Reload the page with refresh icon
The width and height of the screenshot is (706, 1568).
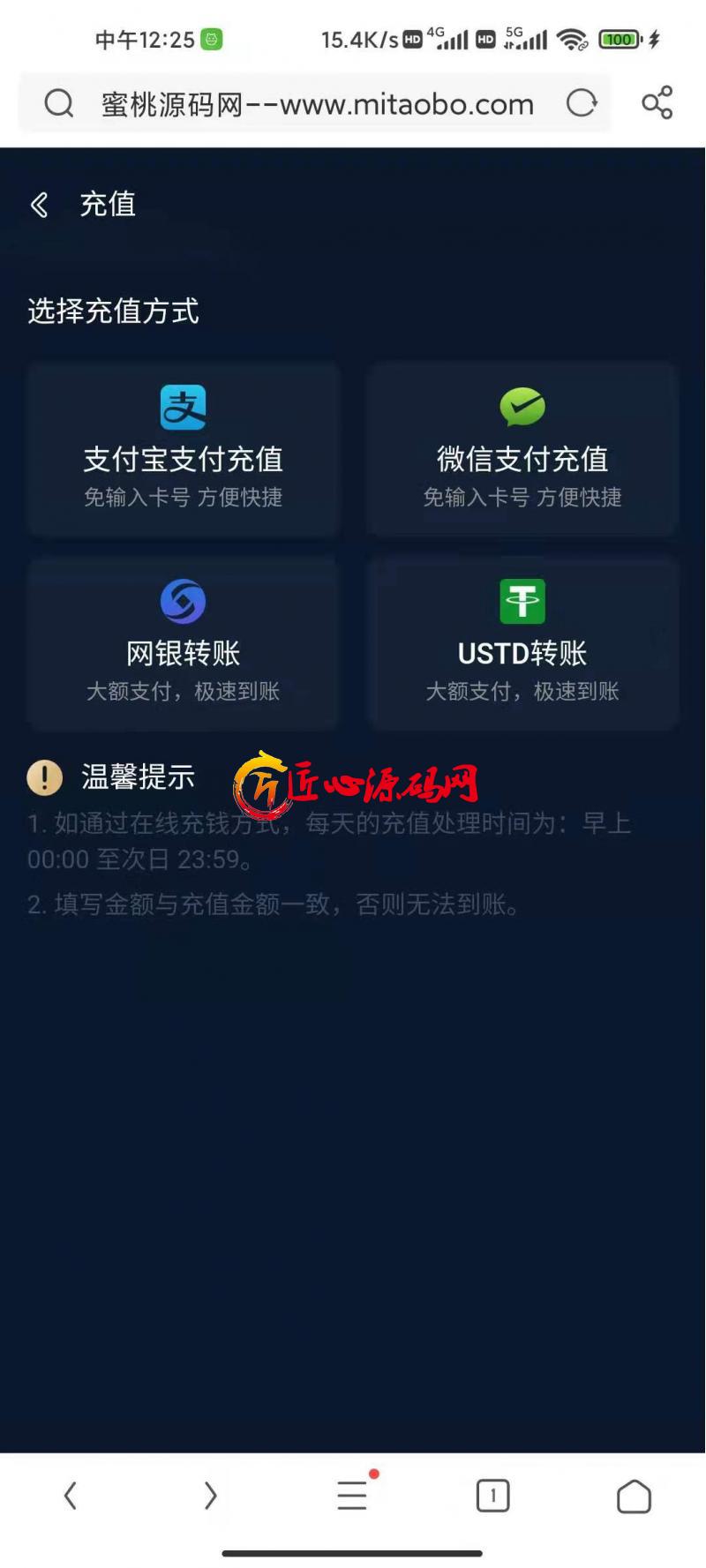582,104
